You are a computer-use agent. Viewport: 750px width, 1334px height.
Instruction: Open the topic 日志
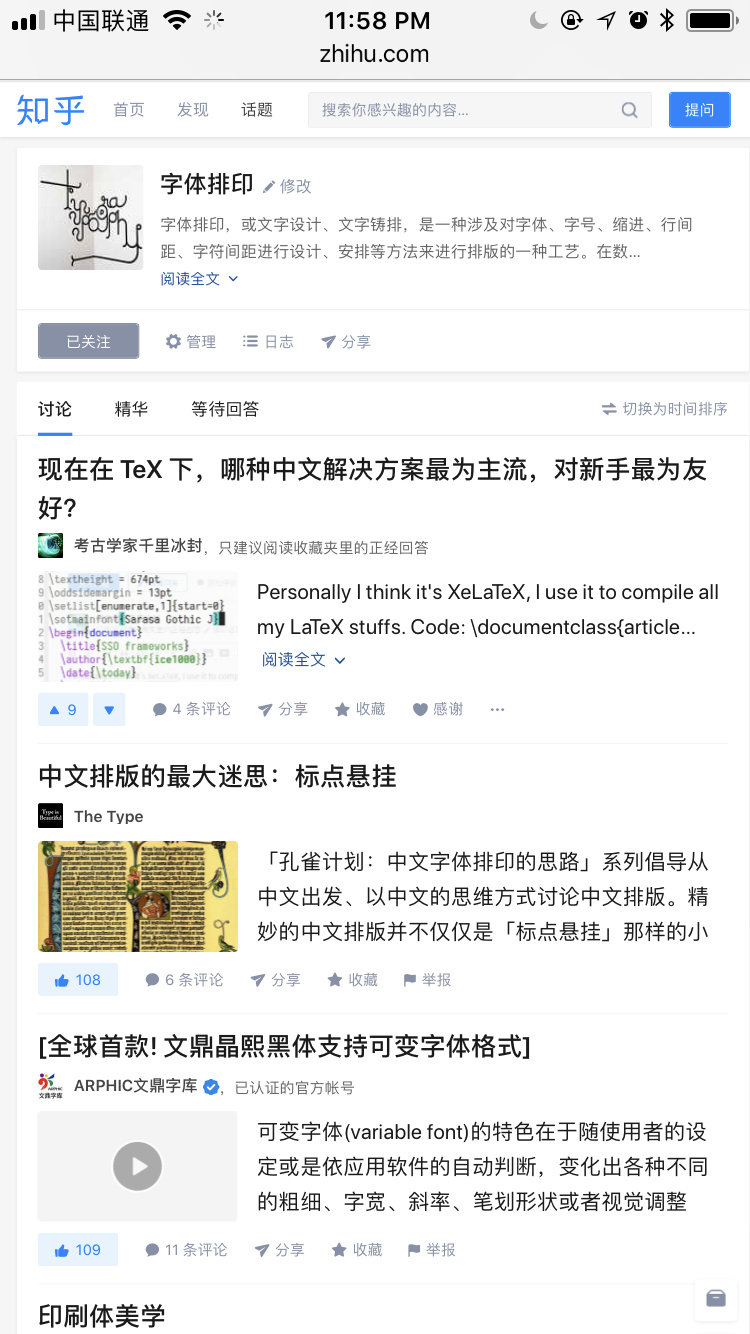[268, 341]
